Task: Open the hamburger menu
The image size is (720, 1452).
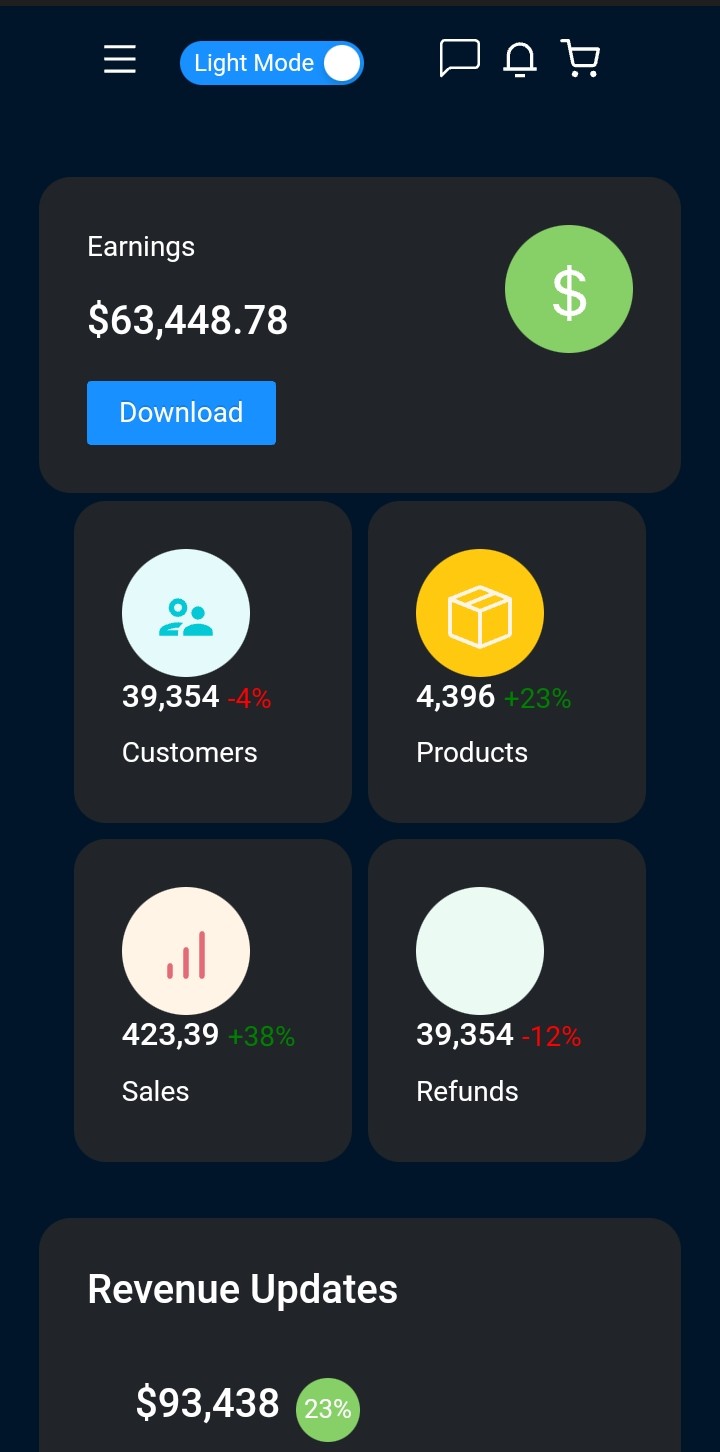Action: coord(120,60)
